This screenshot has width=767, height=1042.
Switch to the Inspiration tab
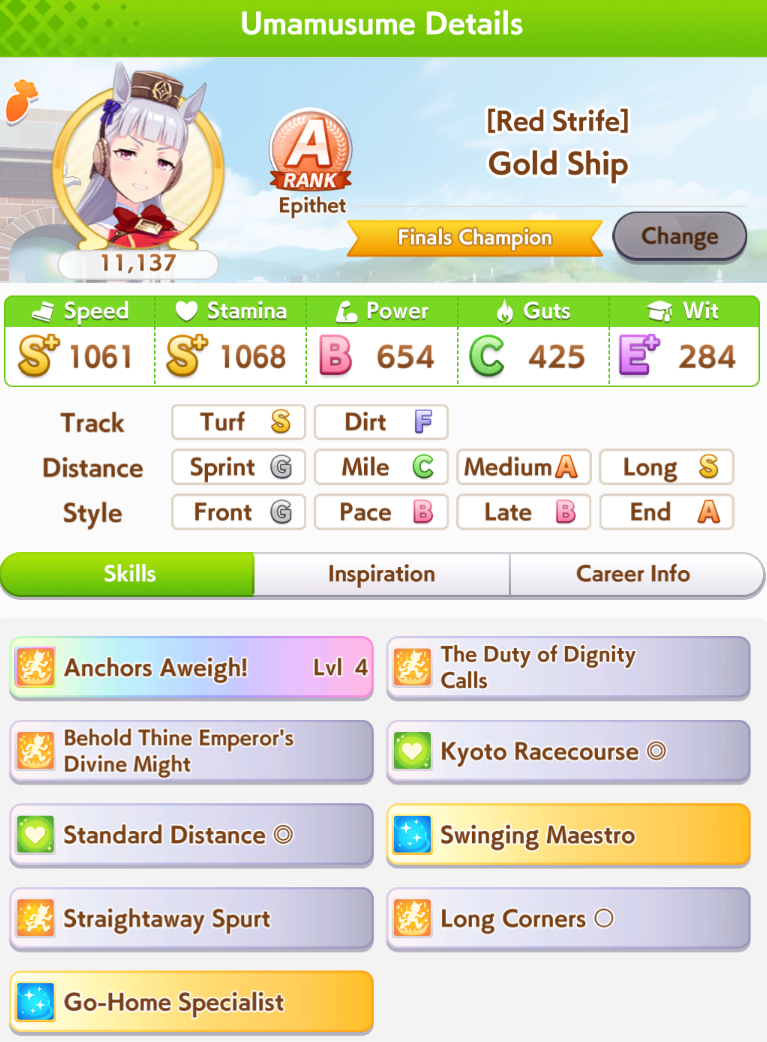click(x=381, y=574)
